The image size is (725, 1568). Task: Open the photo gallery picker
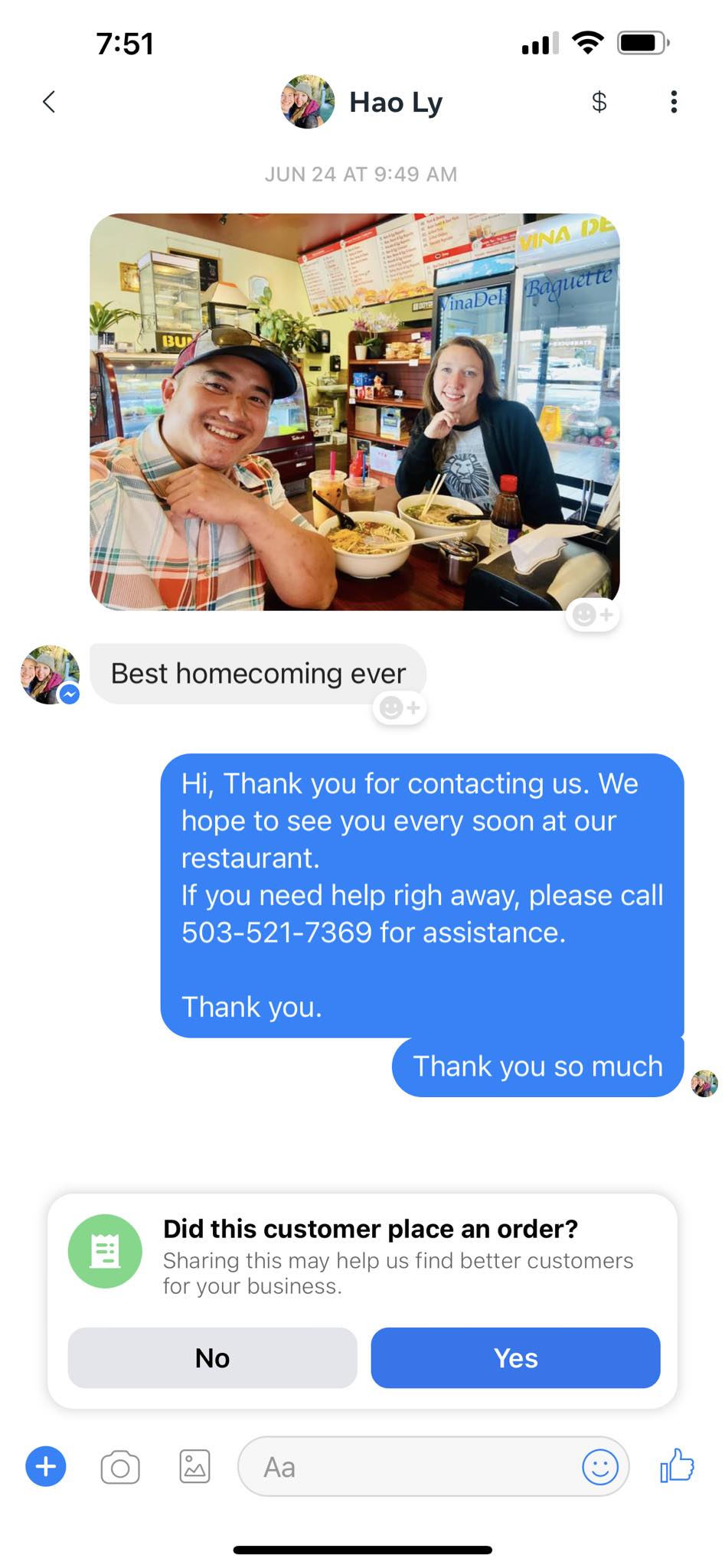point(194,1467)
